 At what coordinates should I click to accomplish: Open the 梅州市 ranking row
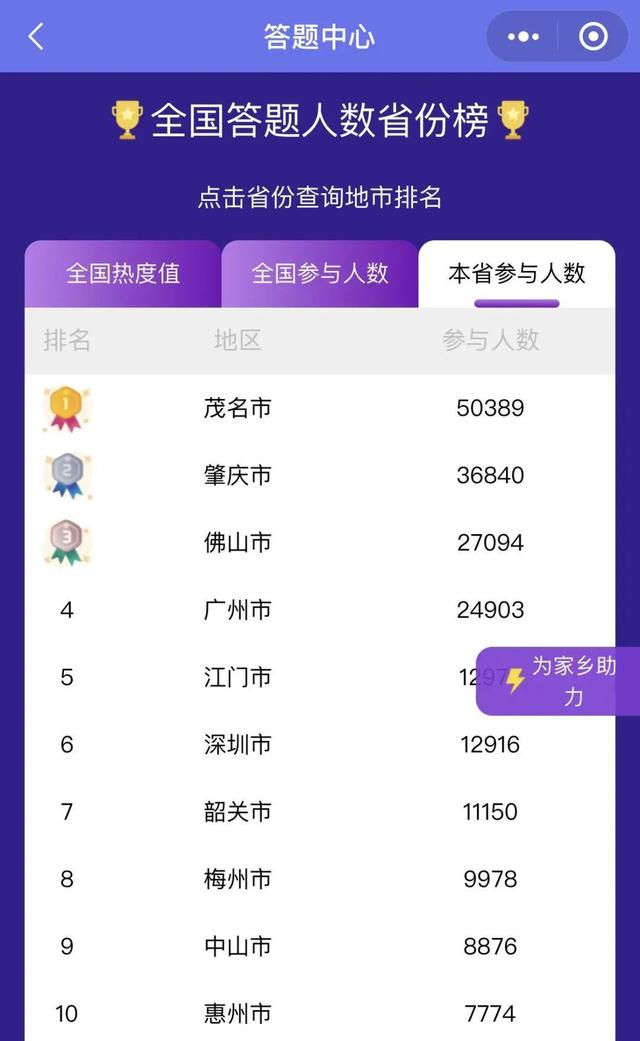[238, 879]
